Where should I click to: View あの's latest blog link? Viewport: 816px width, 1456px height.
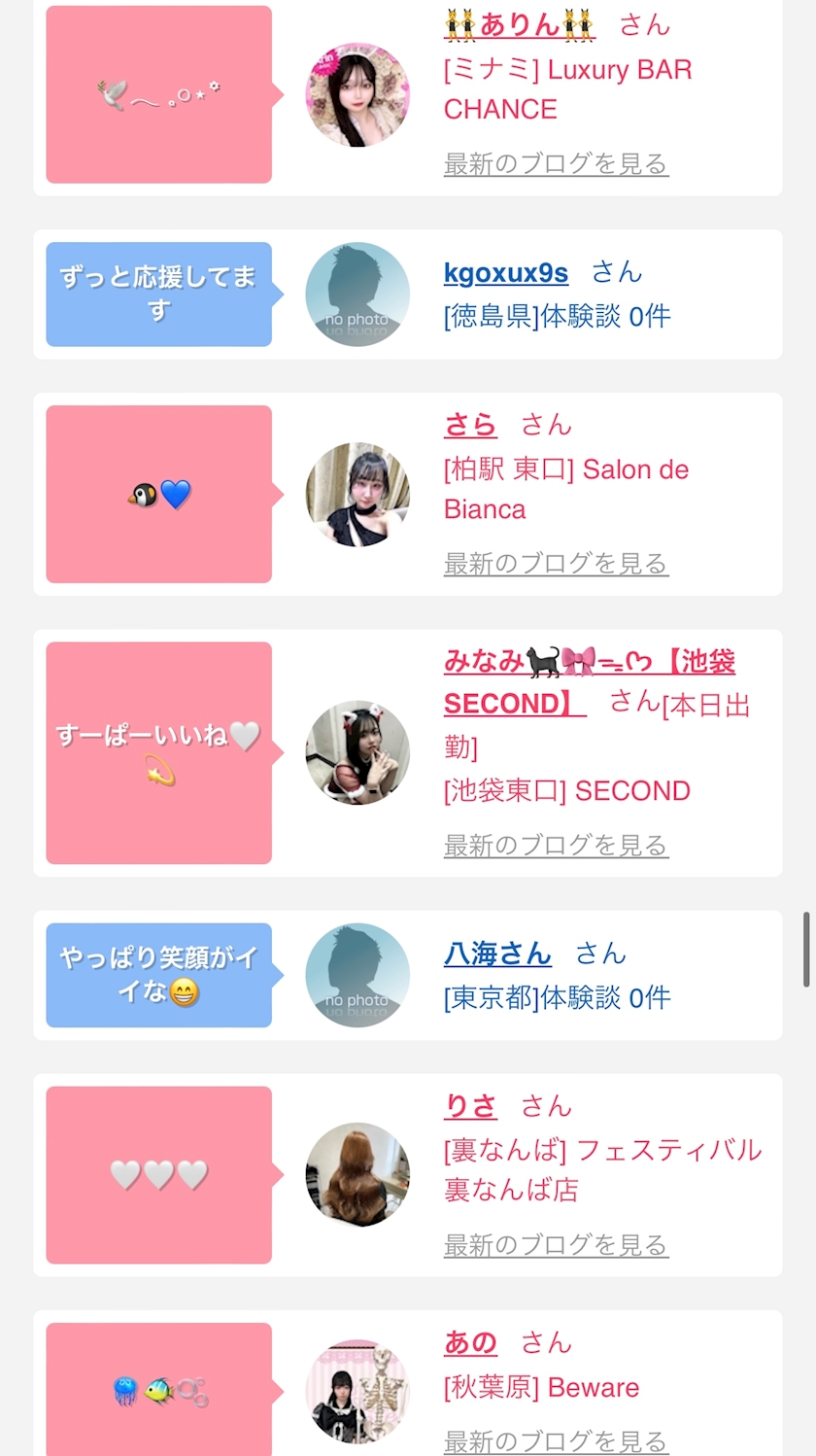(x=556, y=1440)
